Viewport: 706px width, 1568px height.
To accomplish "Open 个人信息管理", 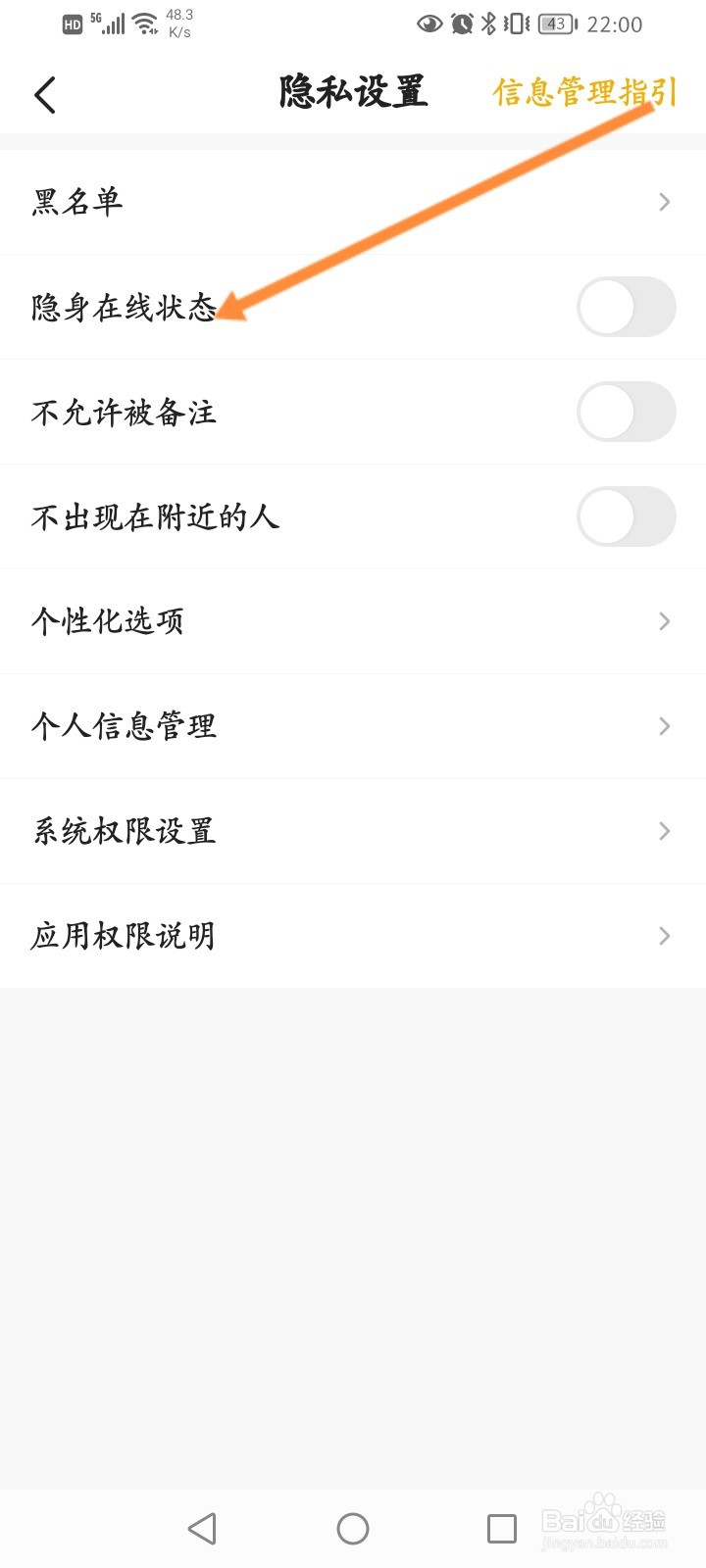I will click(x=353, y=726).
